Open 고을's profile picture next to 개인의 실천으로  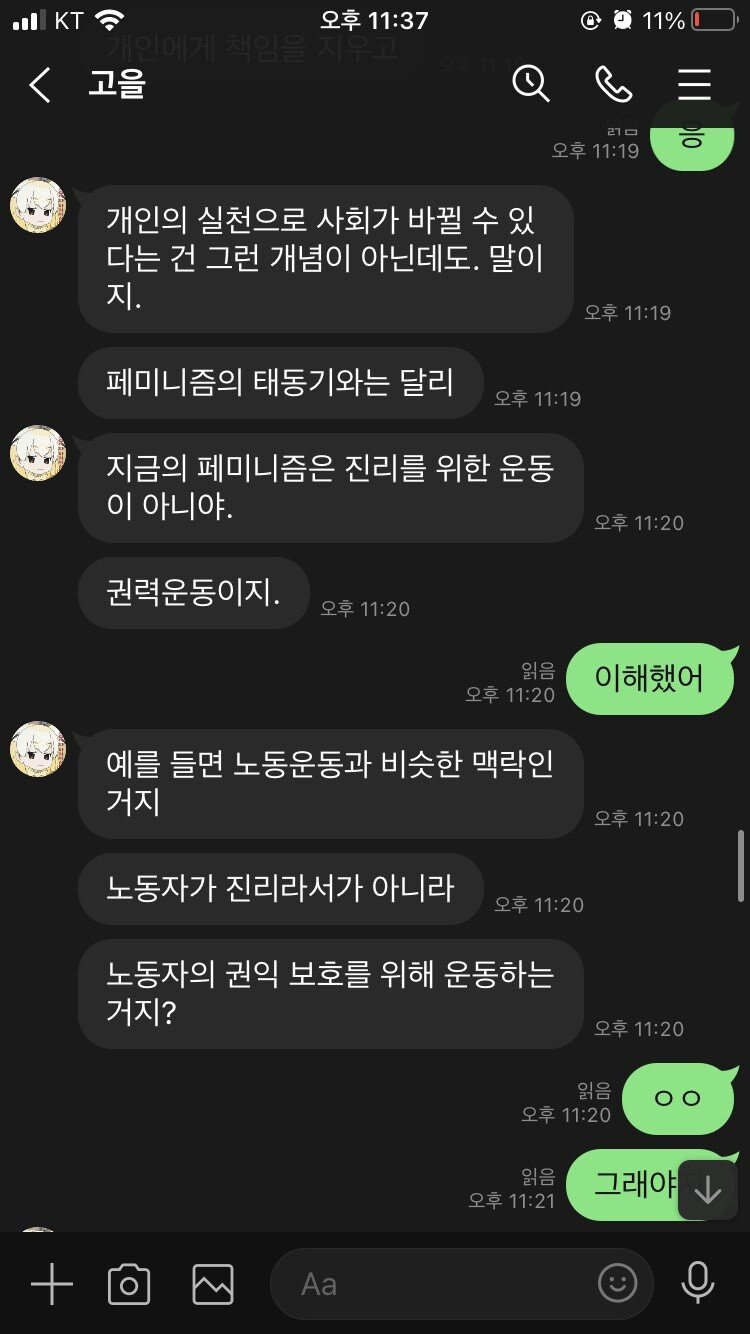38,207
